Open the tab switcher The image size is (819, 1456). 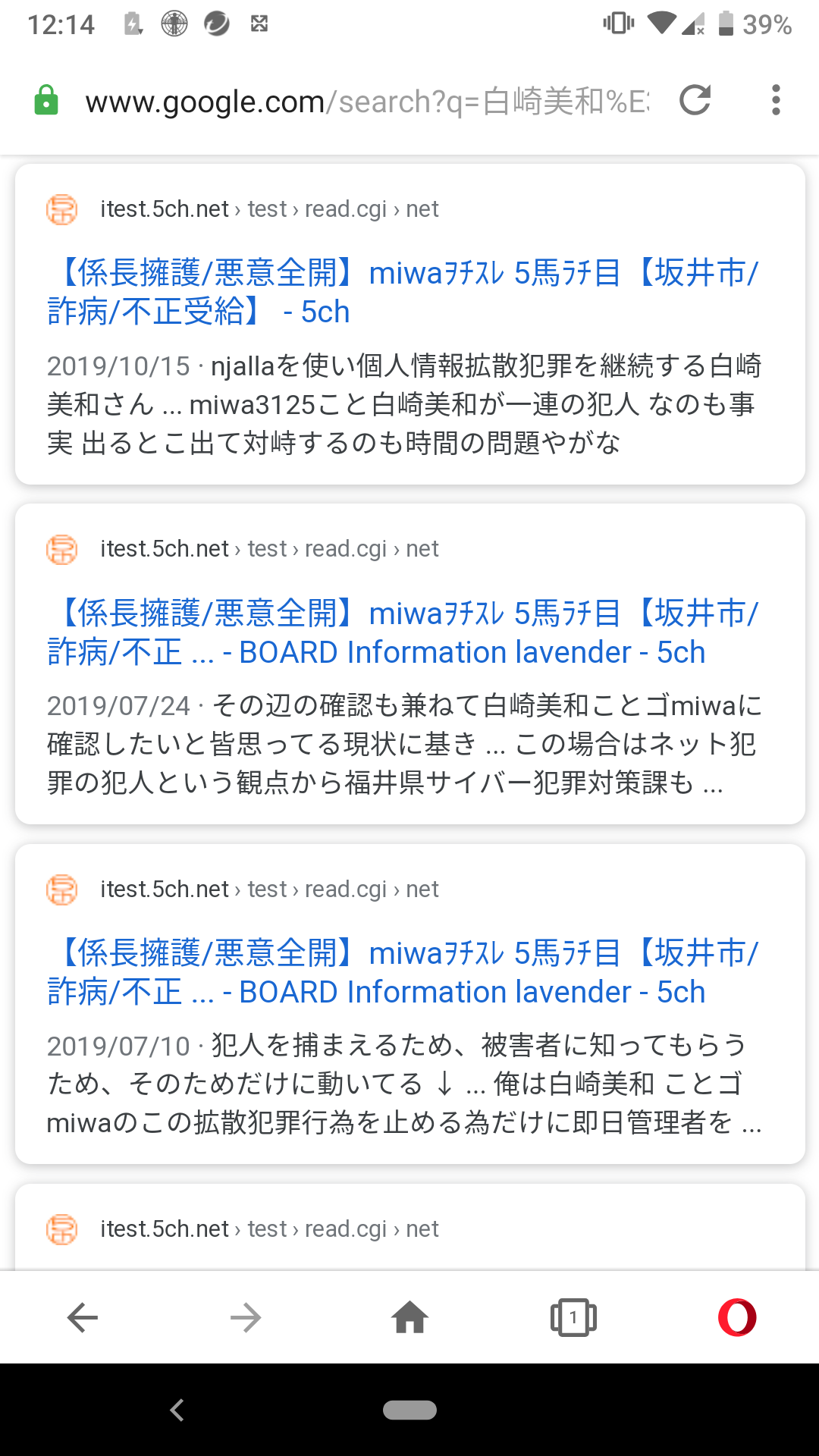pyautogui.click(x=573, y=1318)
